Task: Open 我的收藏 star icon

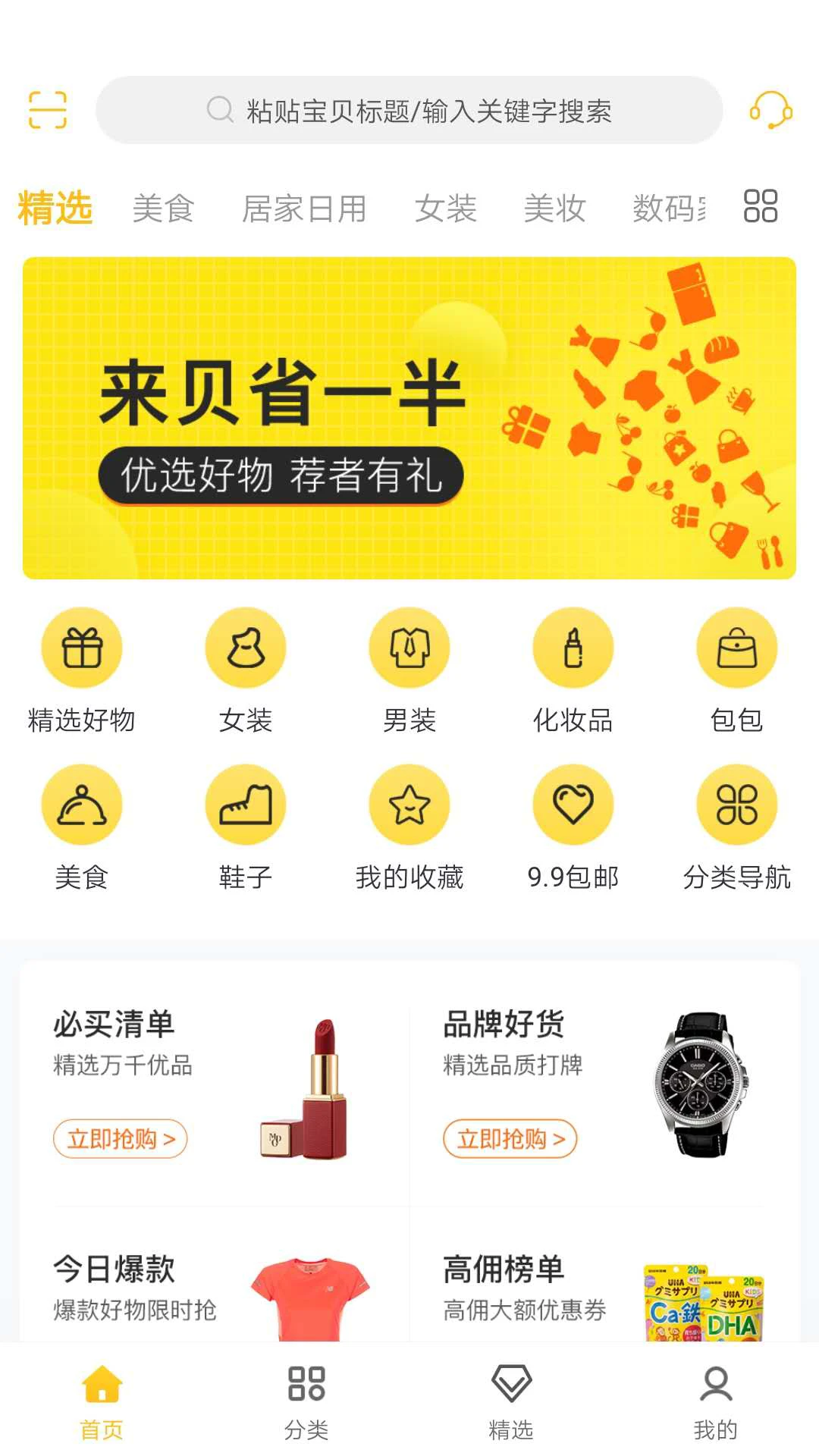Action: 409,806
